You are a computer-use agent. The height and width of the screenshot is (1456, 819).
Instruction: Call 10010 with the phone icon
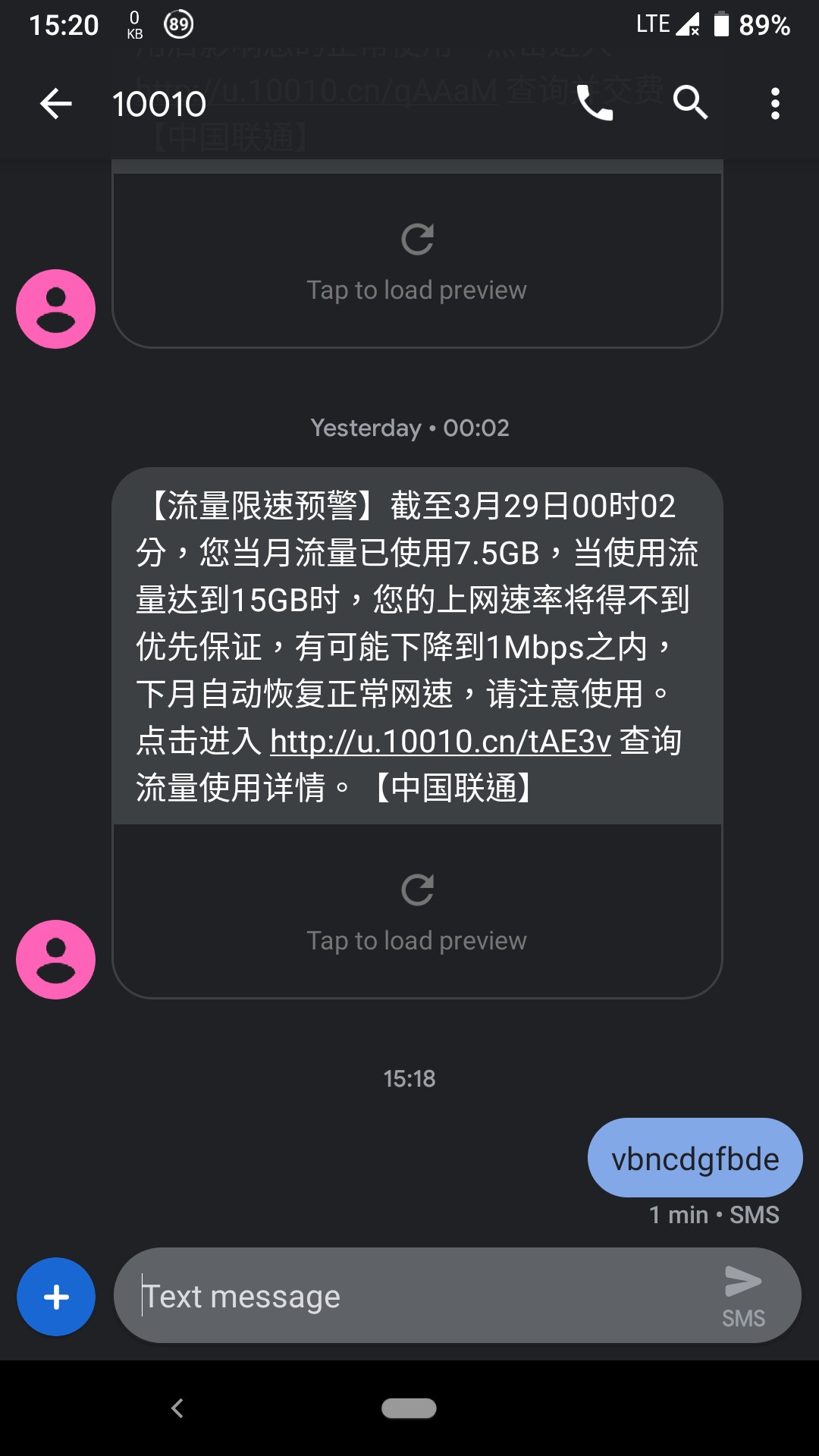[x=595, y=103]
